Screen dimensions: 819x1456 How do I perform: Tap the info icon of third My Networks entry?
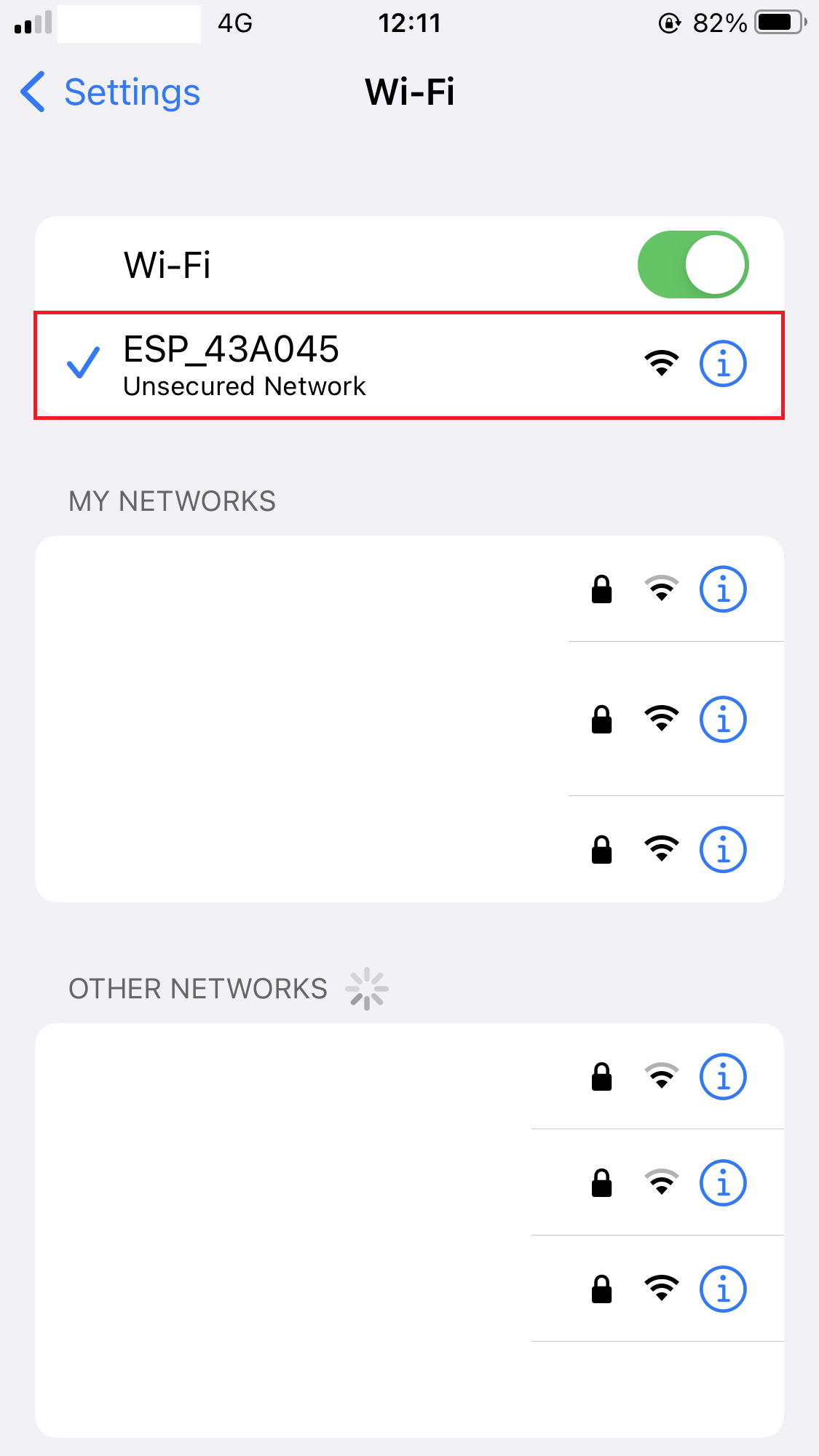click(x=723, y=848)
